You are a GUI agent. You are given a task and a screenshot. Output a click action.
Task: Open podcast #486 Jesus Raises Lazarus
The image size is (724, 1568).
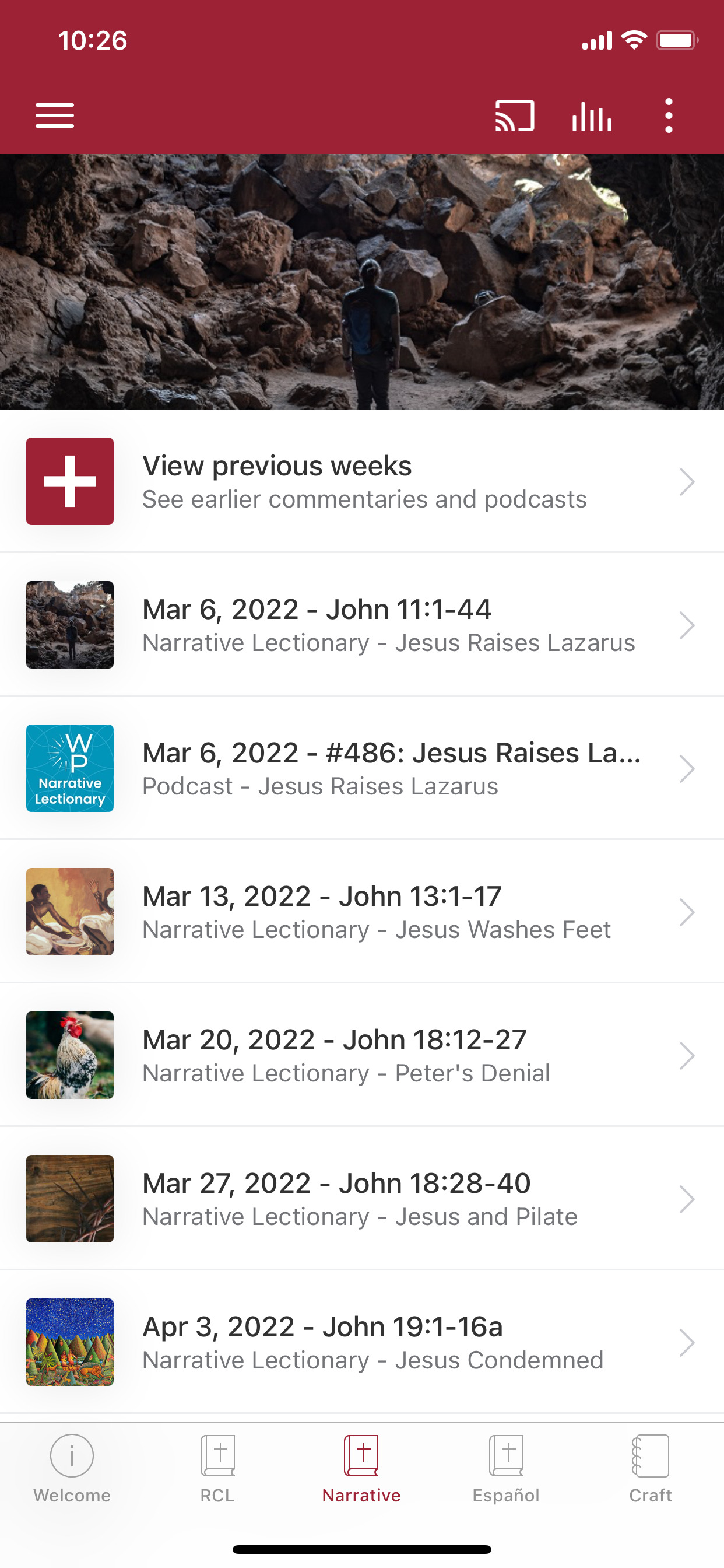362,768
